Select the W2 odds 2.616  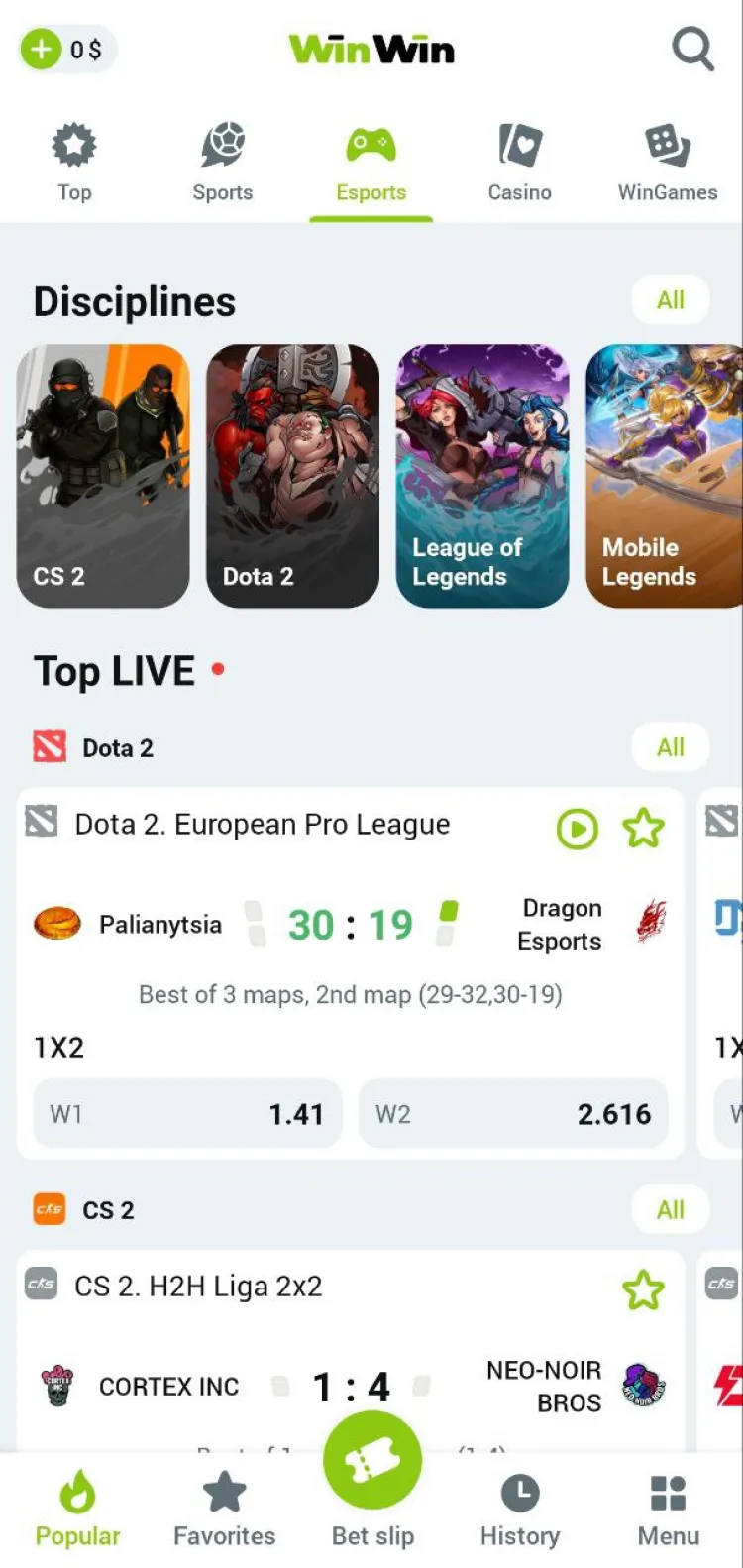512,1114
